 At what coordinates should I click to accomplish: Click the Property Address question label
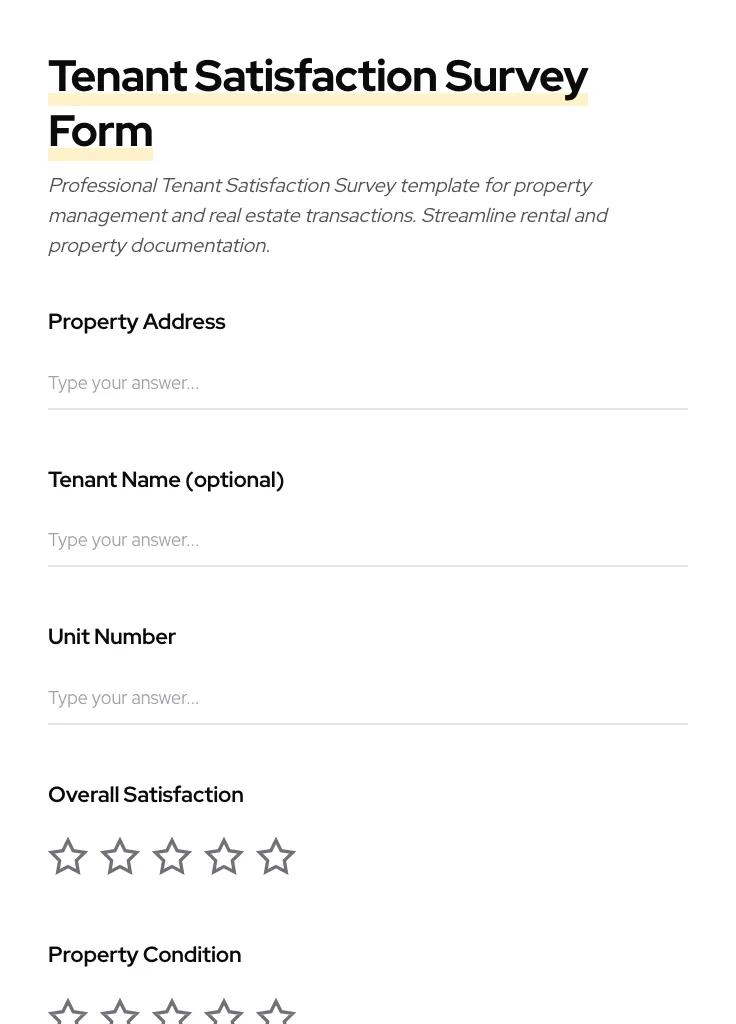(x=137, y=321)
